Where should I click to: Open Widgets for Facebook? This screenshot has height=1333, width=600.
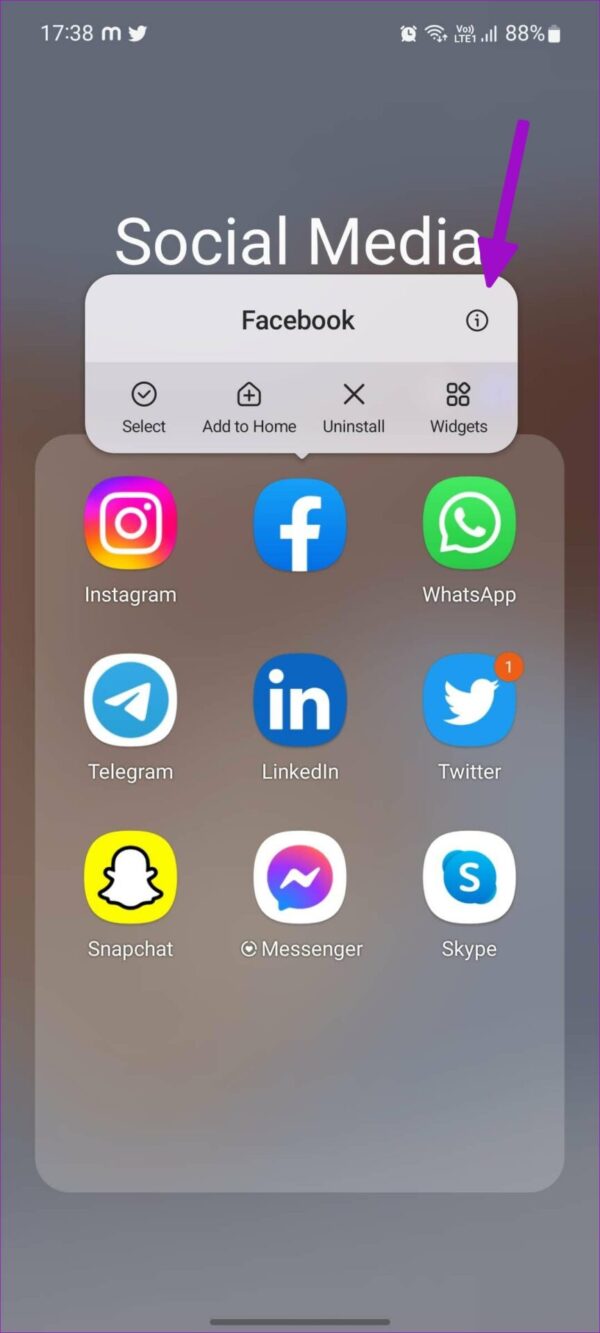(x=458, y=407)
